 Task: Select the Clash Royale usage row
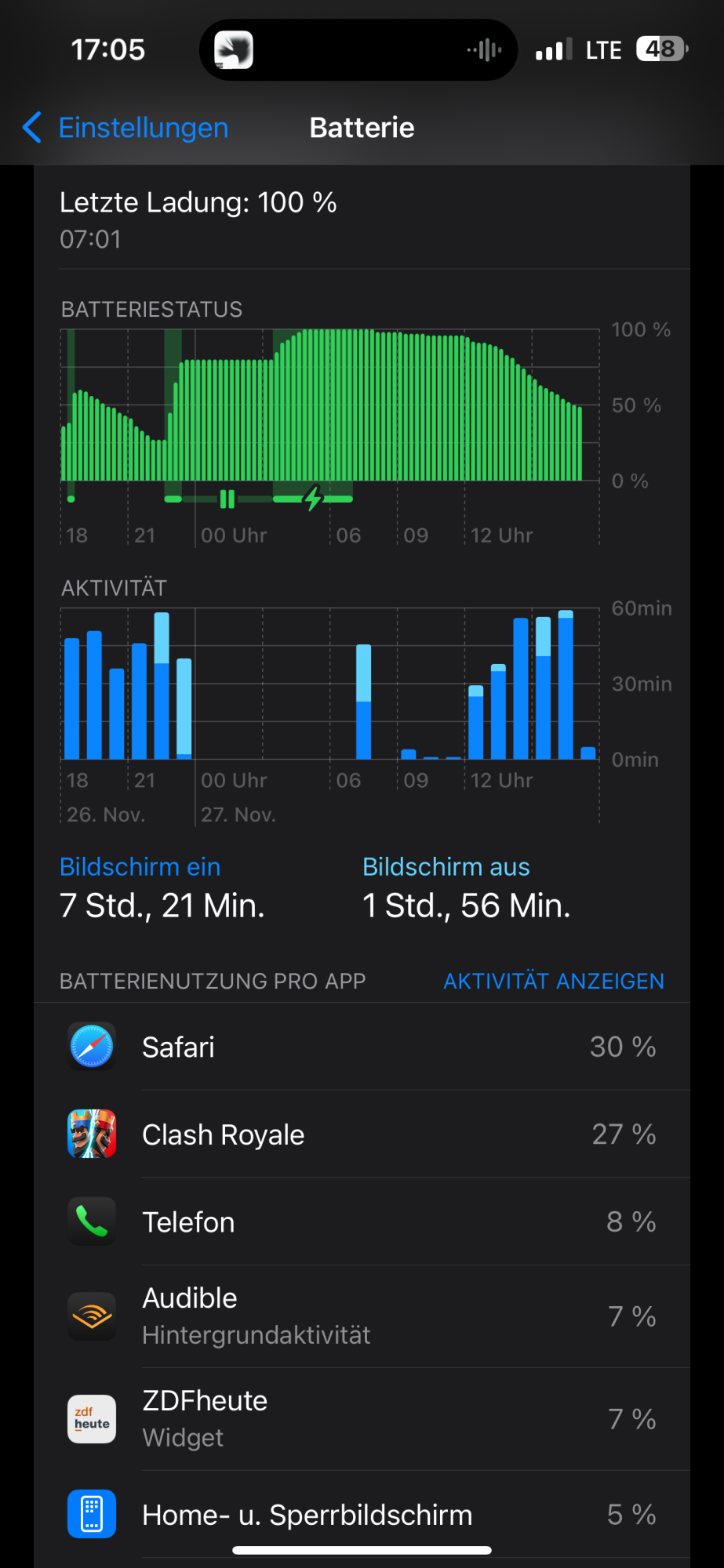[x=362, y=1134]
